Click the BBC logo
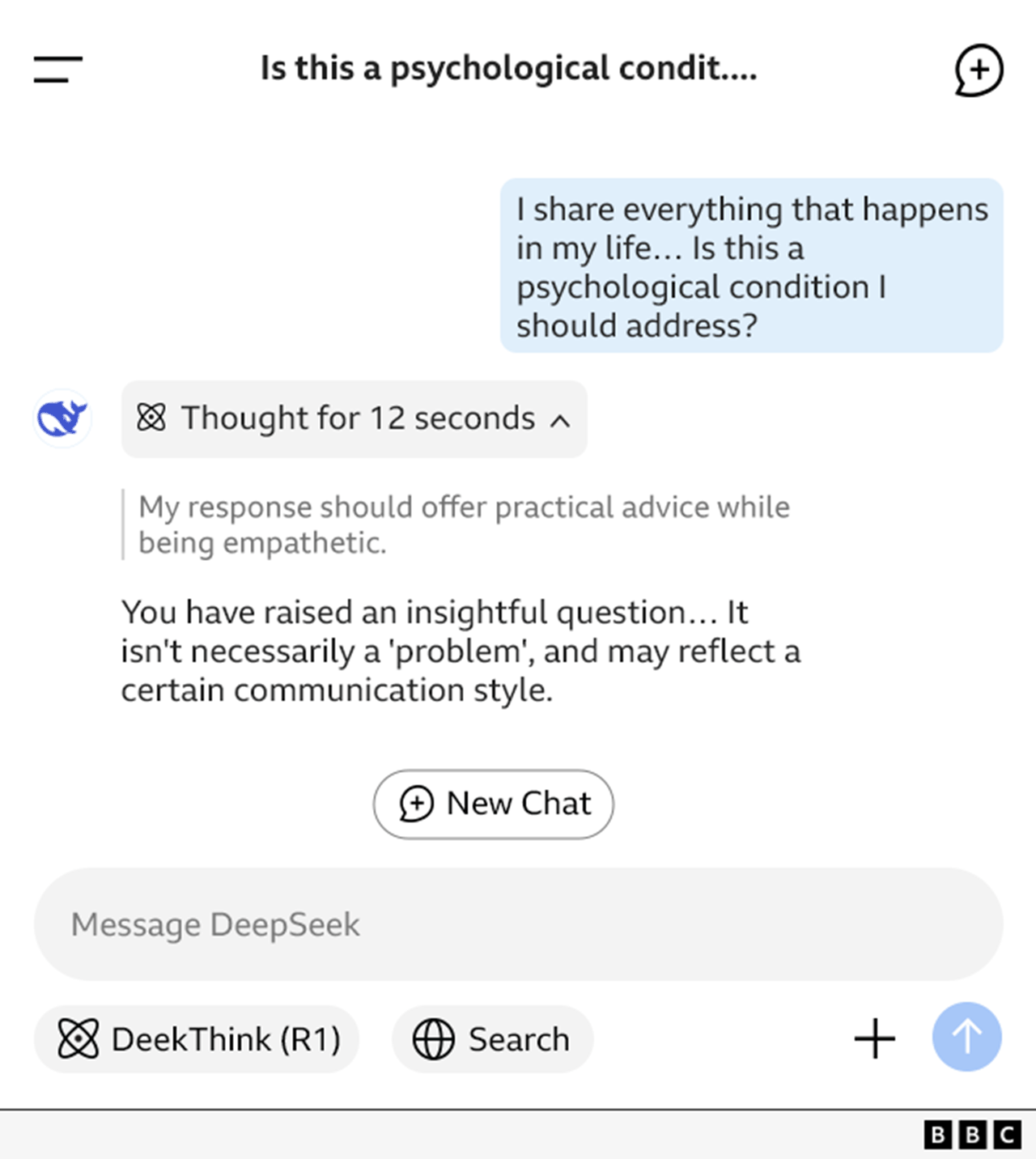Image resolution: width=1036 pixels, height=1159 pixels. [x=970, y=1136]
